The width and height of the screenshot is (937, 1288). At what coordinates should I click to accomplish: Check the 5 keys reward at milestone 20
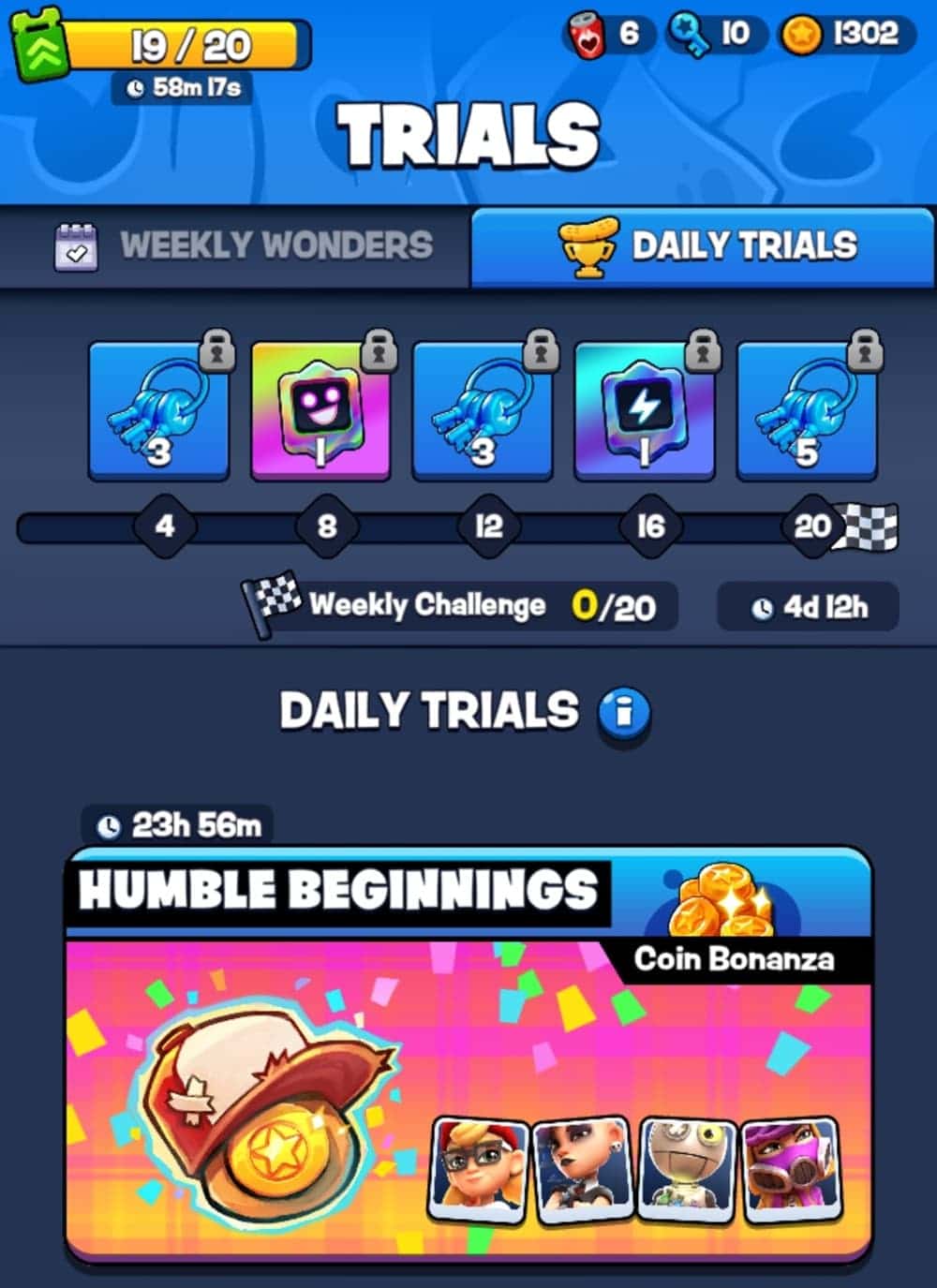pyautogui.click(x=807, y=410)
